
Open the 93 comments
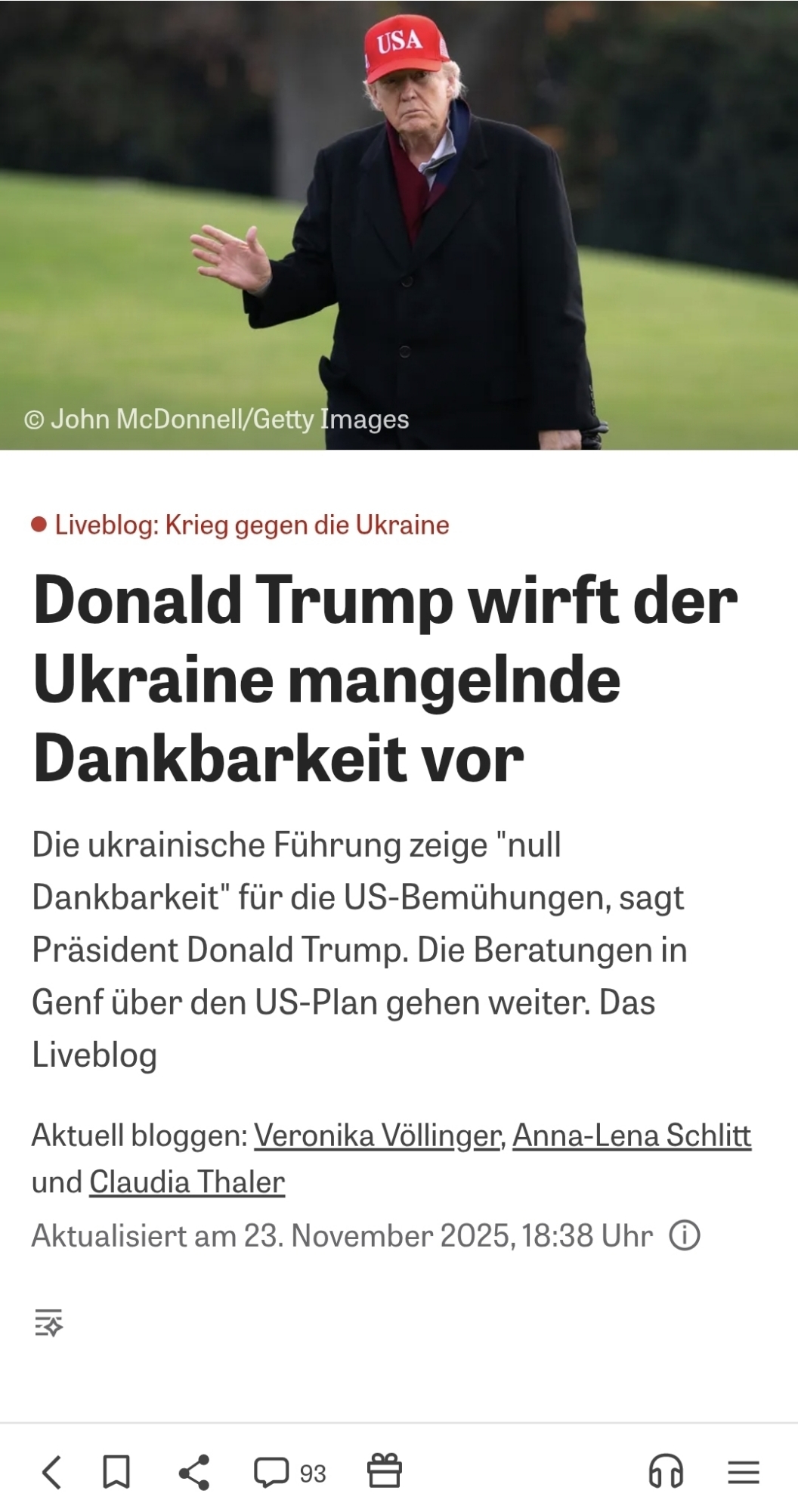pyautogui.click(x=289, y=1472)
